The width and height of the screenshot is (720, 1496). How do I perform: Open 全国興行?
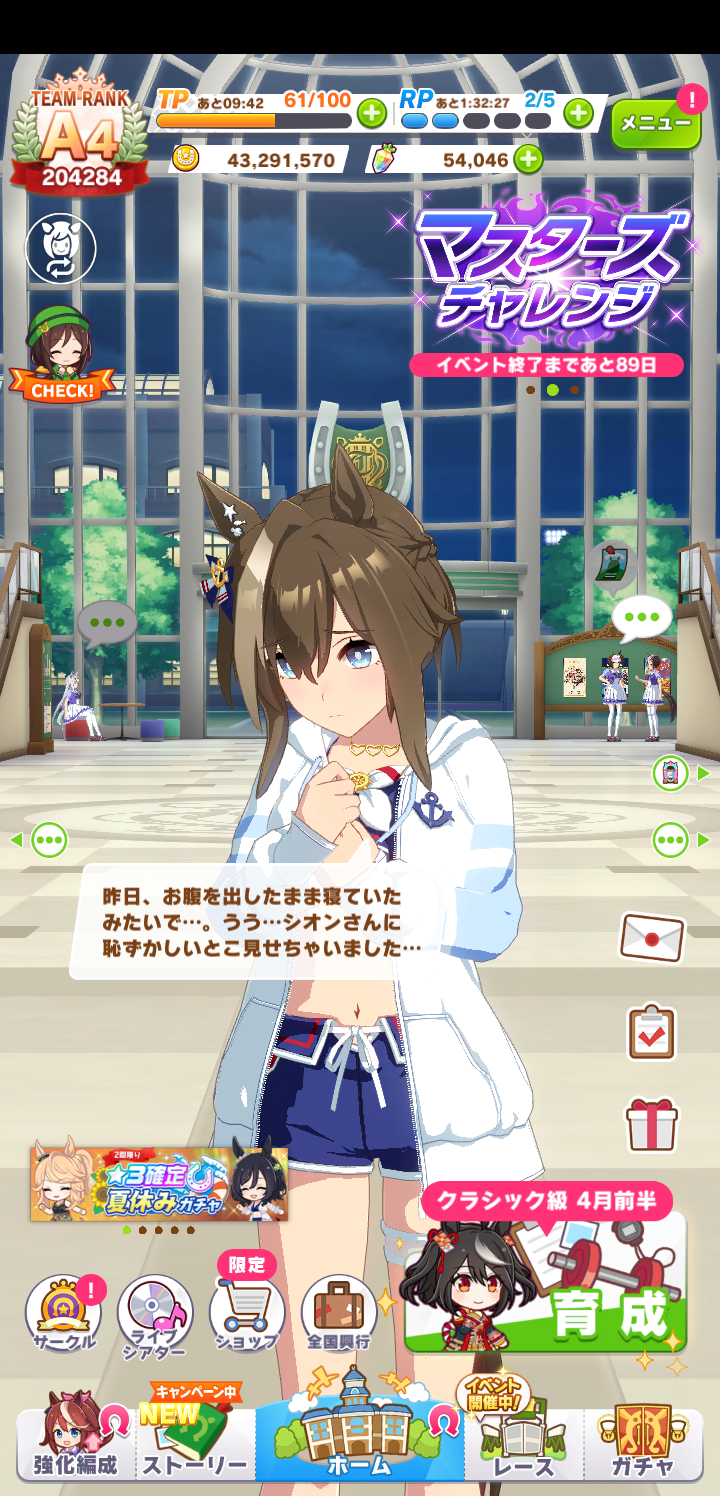[x=339, y=1313]
